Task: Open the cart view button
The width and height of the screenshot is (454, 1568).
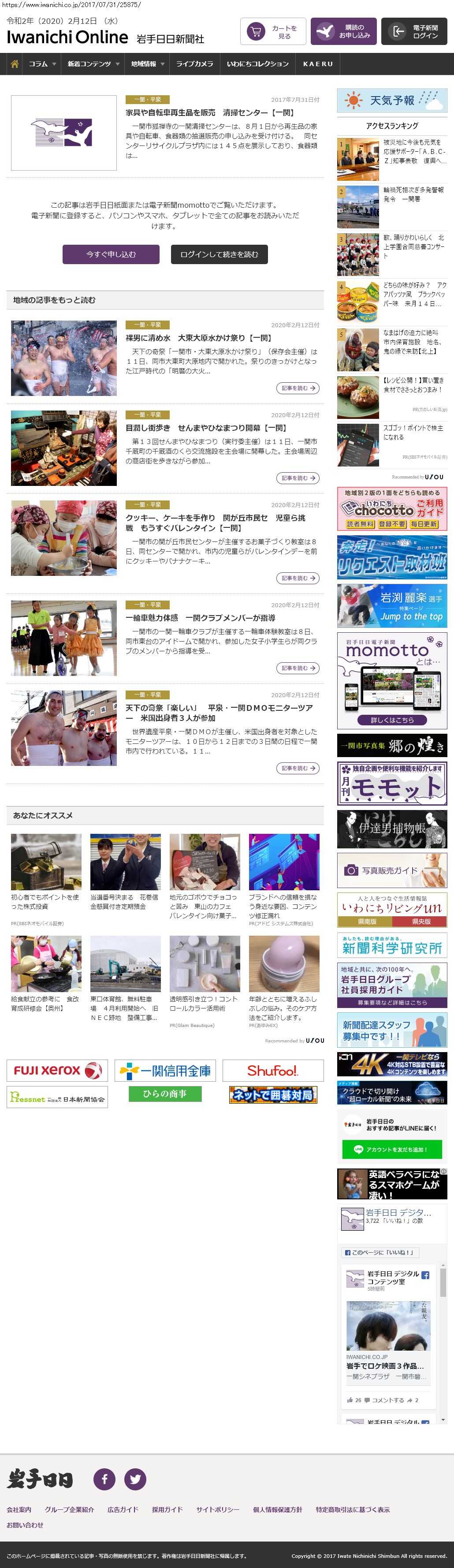Action: coord(273,32)
